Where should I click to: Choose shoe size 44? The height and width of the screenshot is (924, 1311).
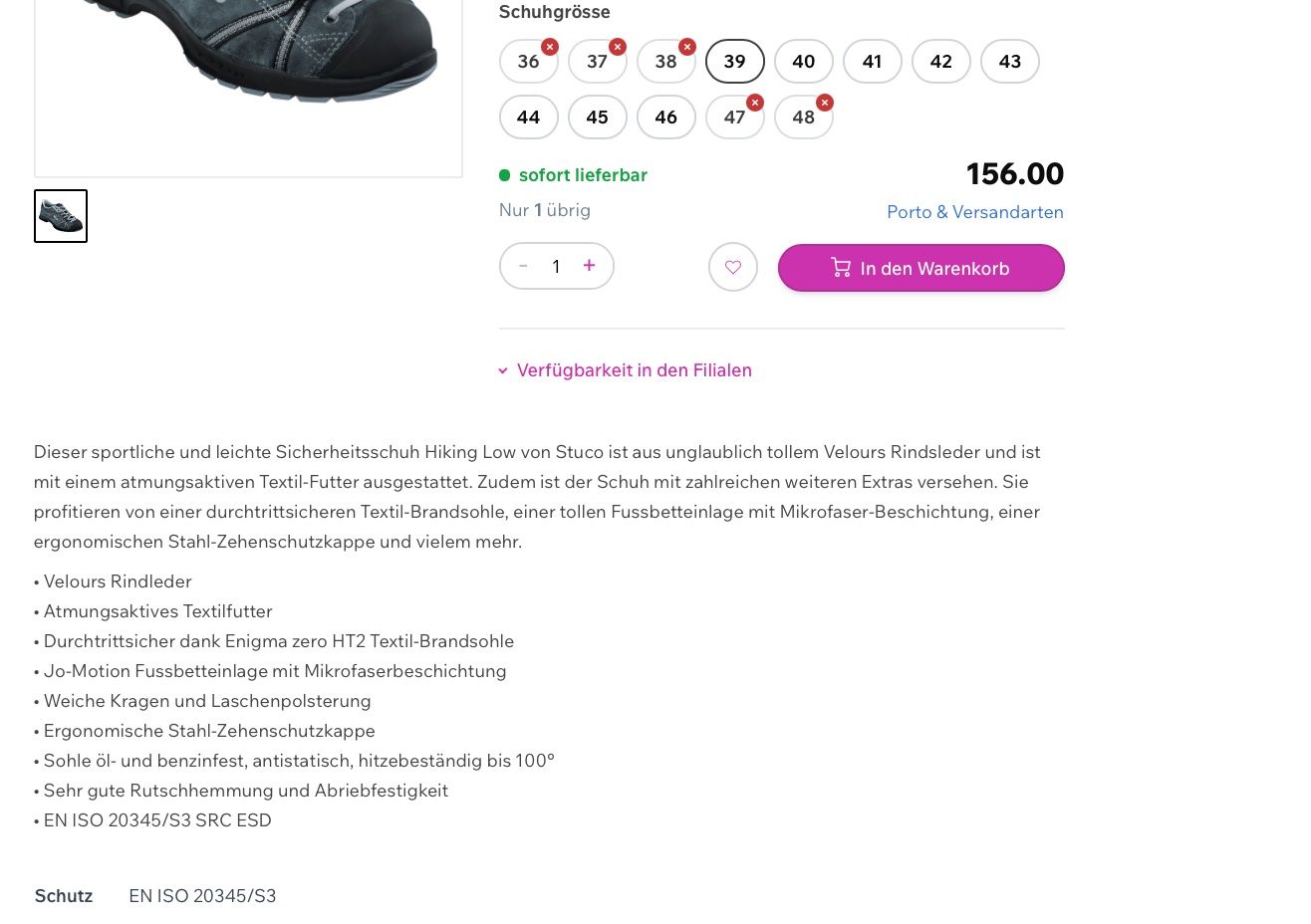(x=528, y=117)
